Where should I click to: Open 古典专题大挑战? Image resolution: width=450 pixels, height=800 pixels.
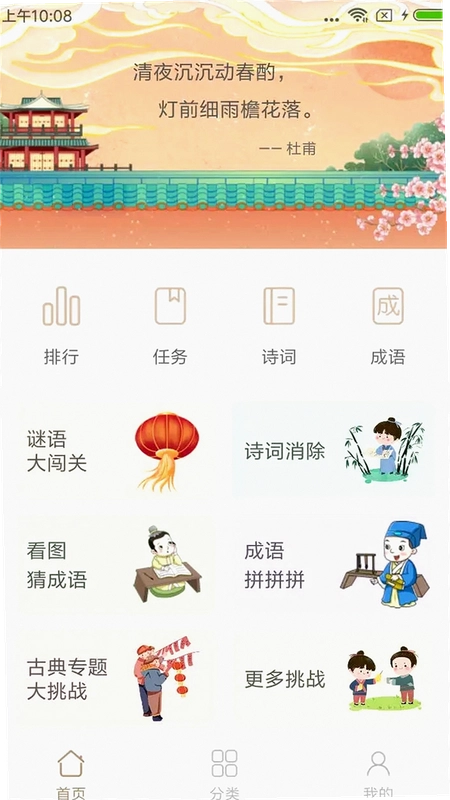point(113,679)
